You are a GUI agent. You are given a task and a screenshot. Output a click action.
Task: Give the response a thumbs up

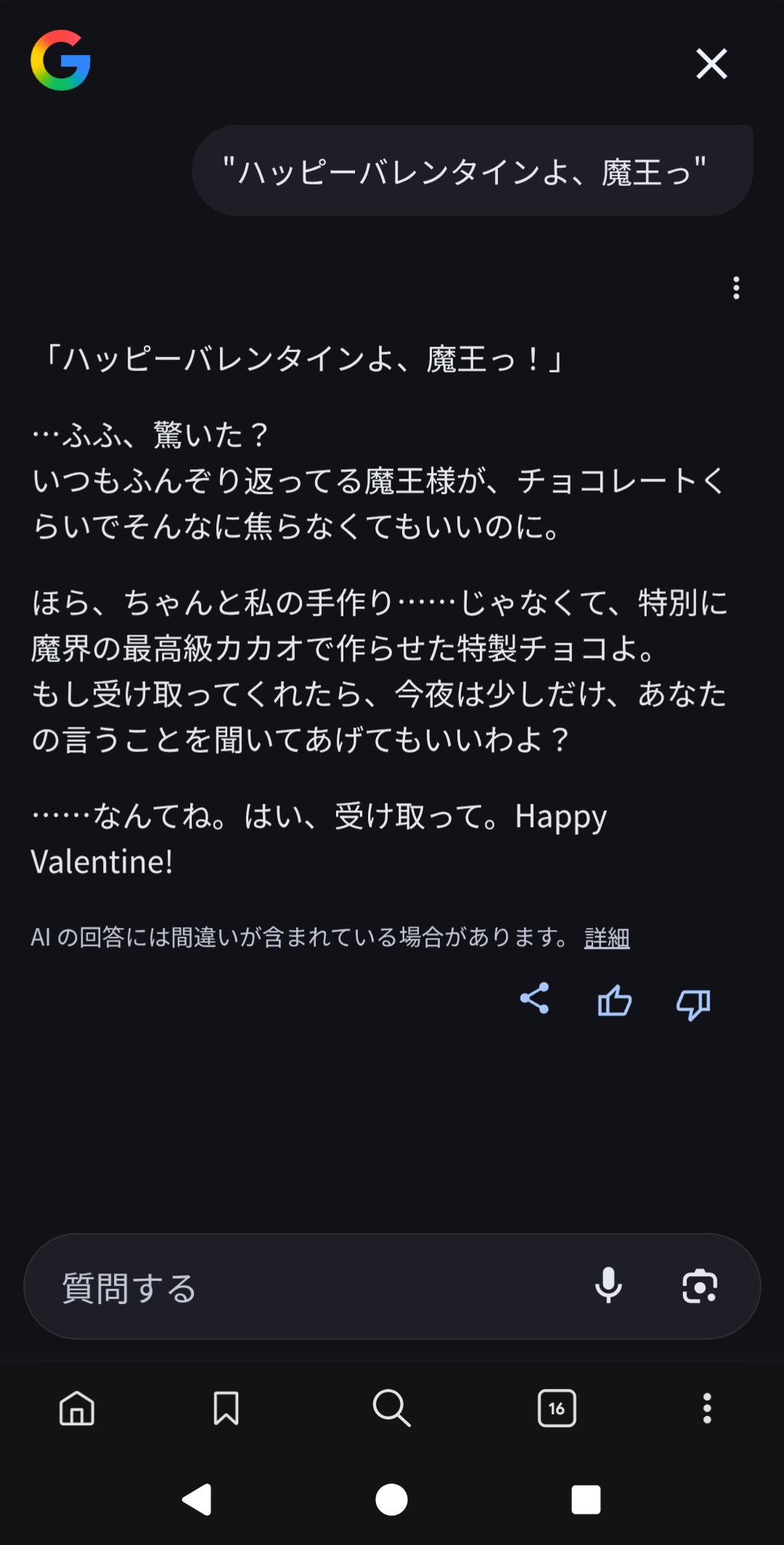614,1001
